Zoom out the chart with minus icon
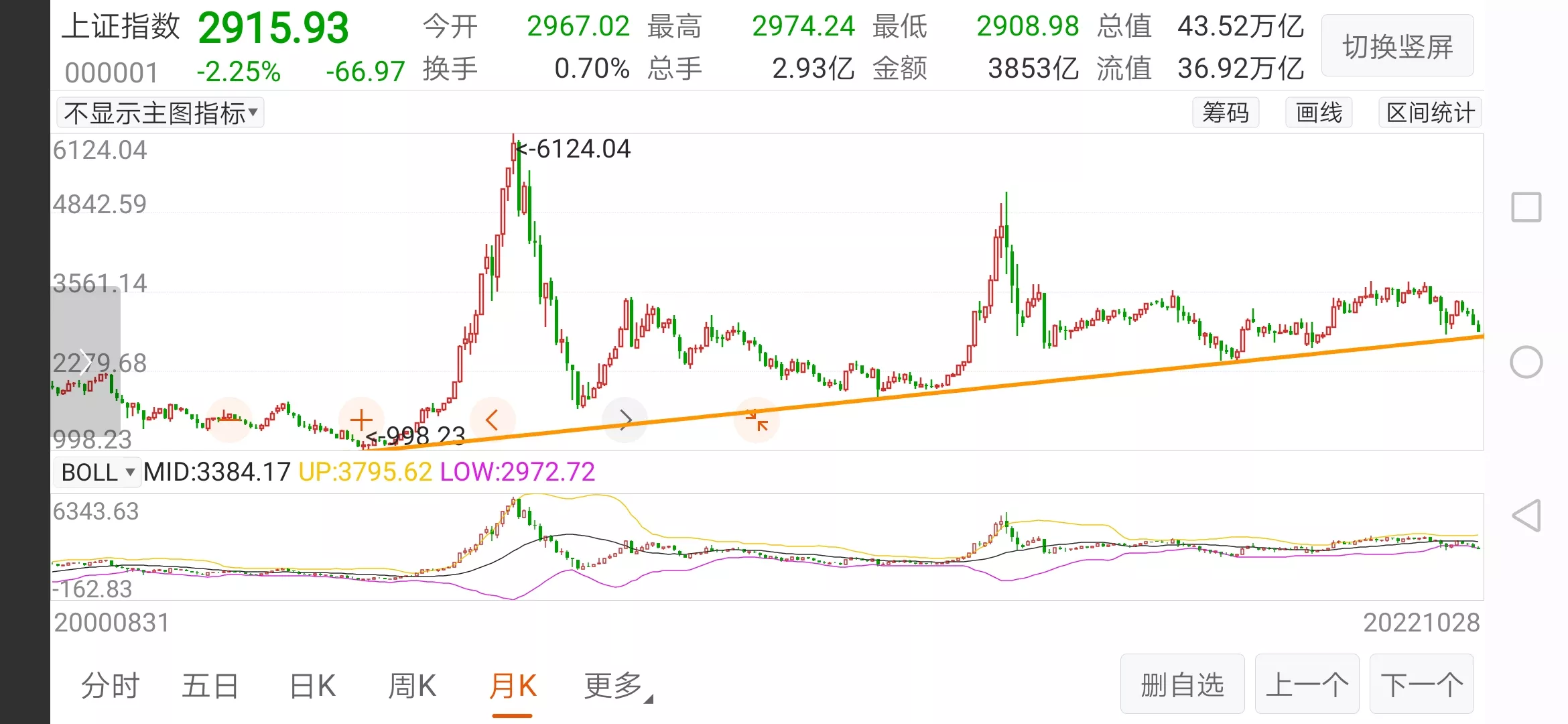The height and width of the screenshot is (724, 1568). pyautogui.click(x=229, y=420)
